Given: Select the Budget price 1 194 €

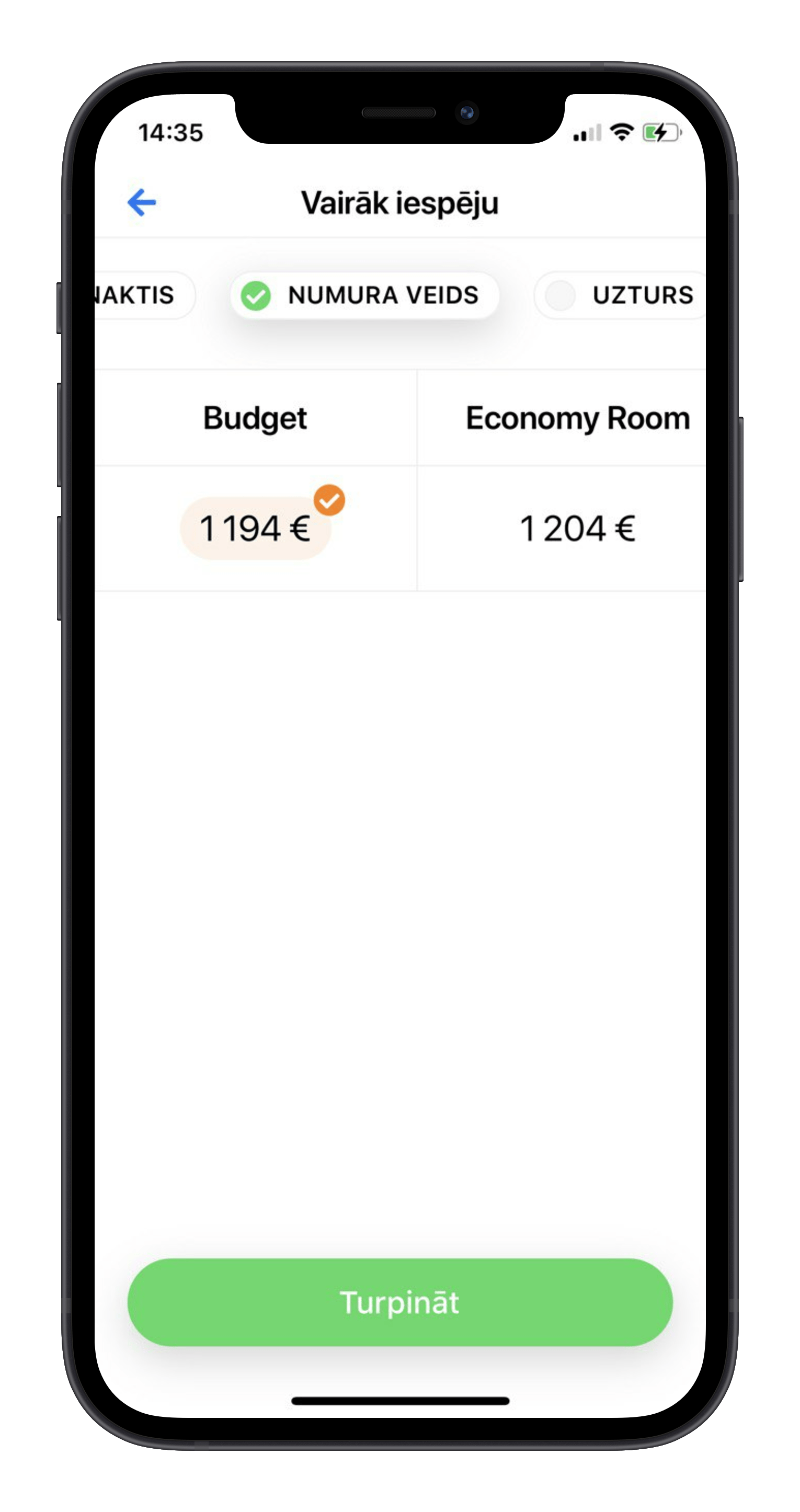Looking at the screenshot, I should tap(255, 528).
